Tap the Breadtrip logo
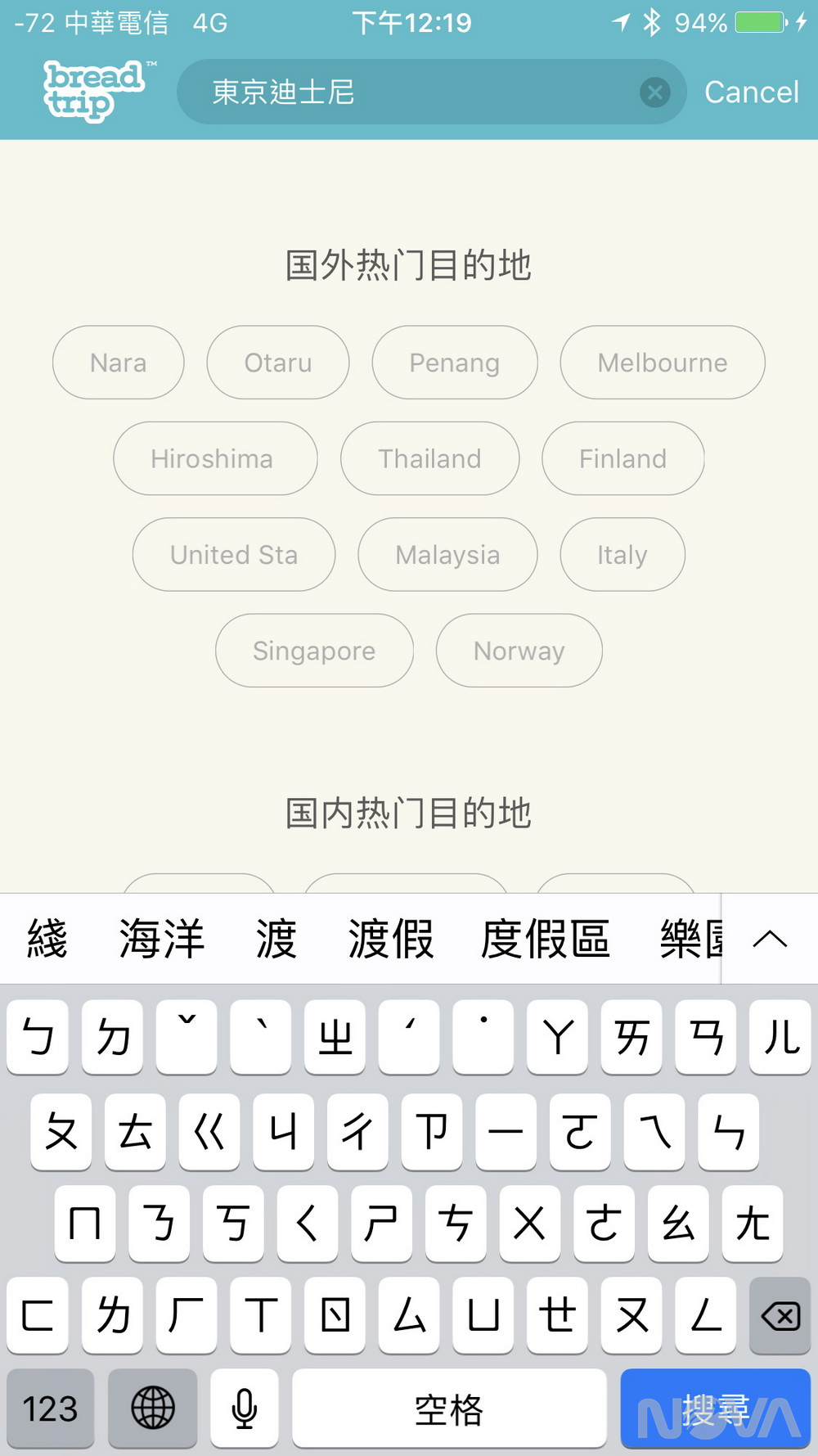 tap(90, 90)
